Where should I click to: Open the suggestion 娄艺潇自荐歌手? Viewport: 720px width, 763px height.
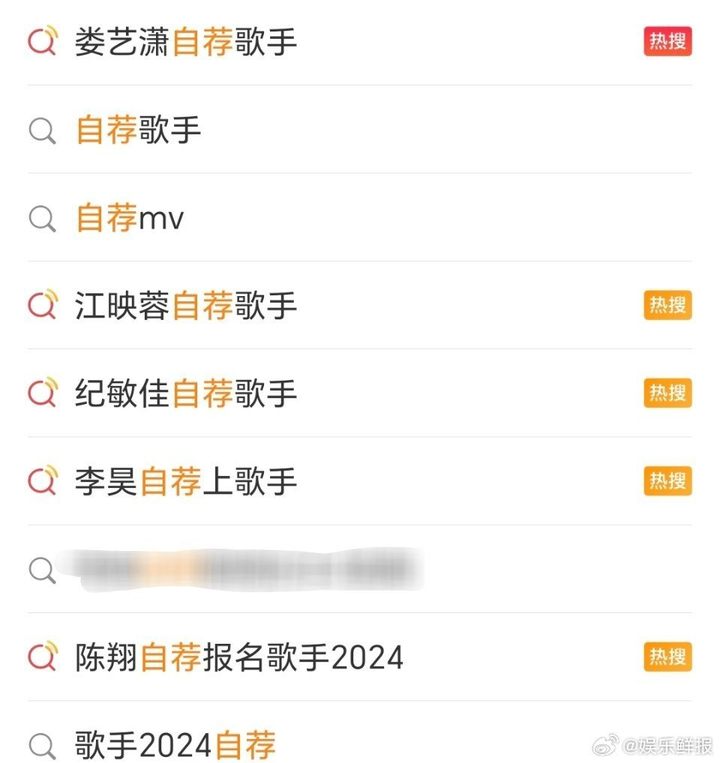[186, 42]
